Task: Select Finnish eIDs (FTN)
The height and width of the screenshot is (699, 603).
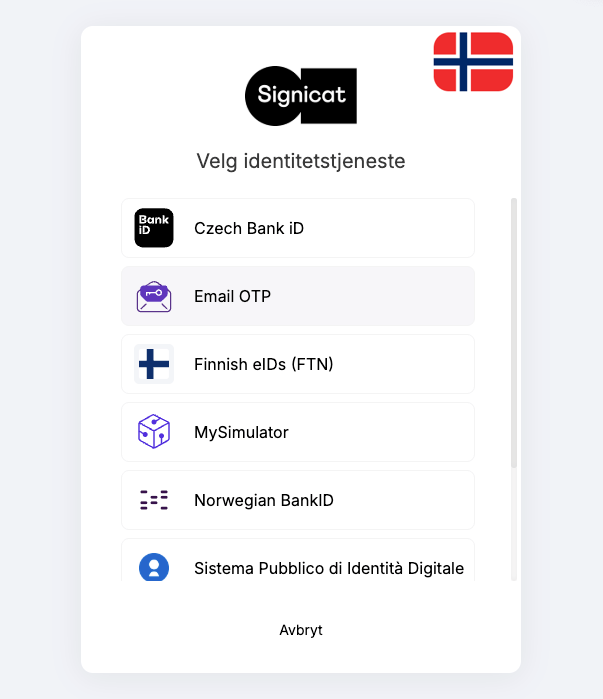Action: coord(297,364)
